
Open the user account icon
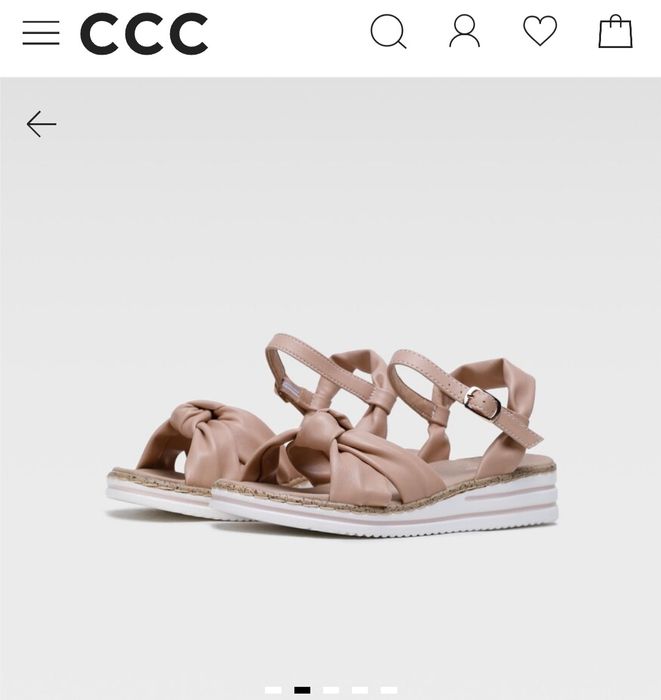(464, 32)
